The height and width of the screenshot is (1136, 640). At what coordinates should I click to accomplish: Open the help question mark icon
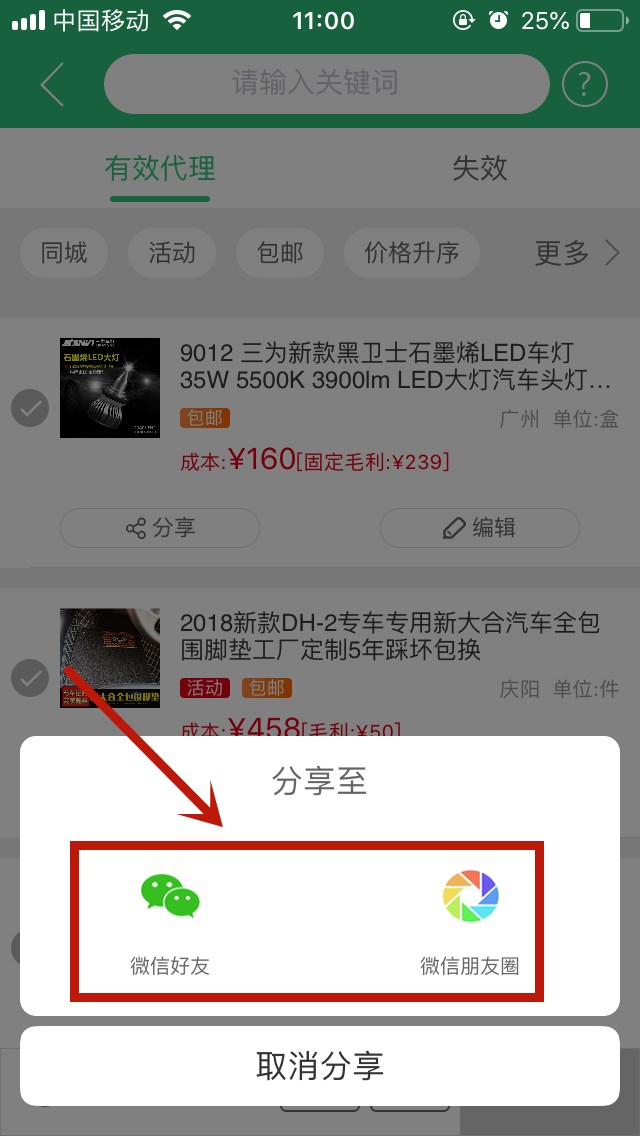(585, 84)
